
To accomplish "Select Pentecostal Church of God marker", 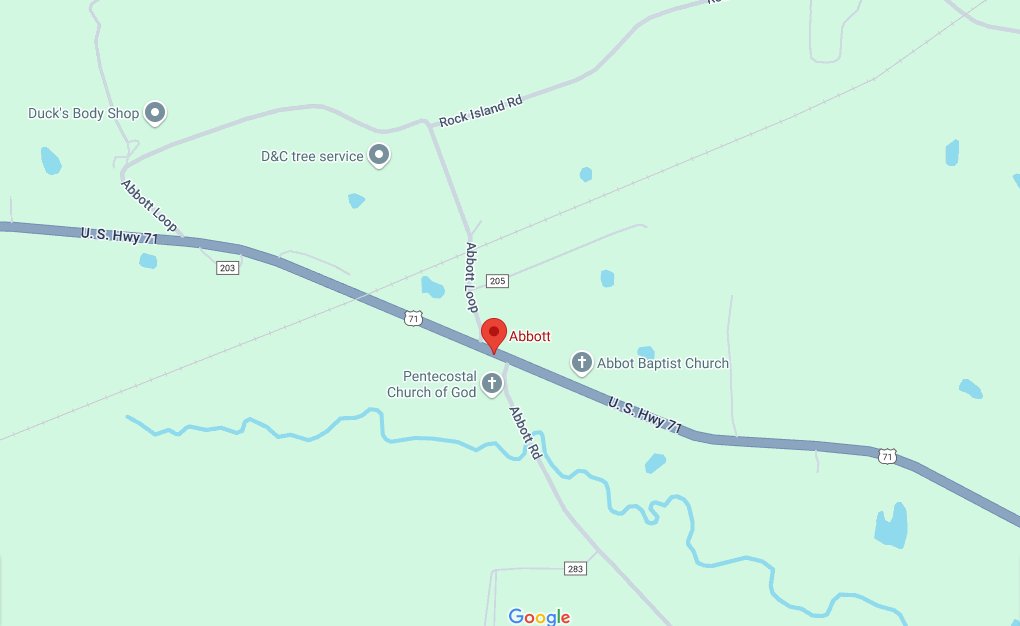I will point(492,383).
